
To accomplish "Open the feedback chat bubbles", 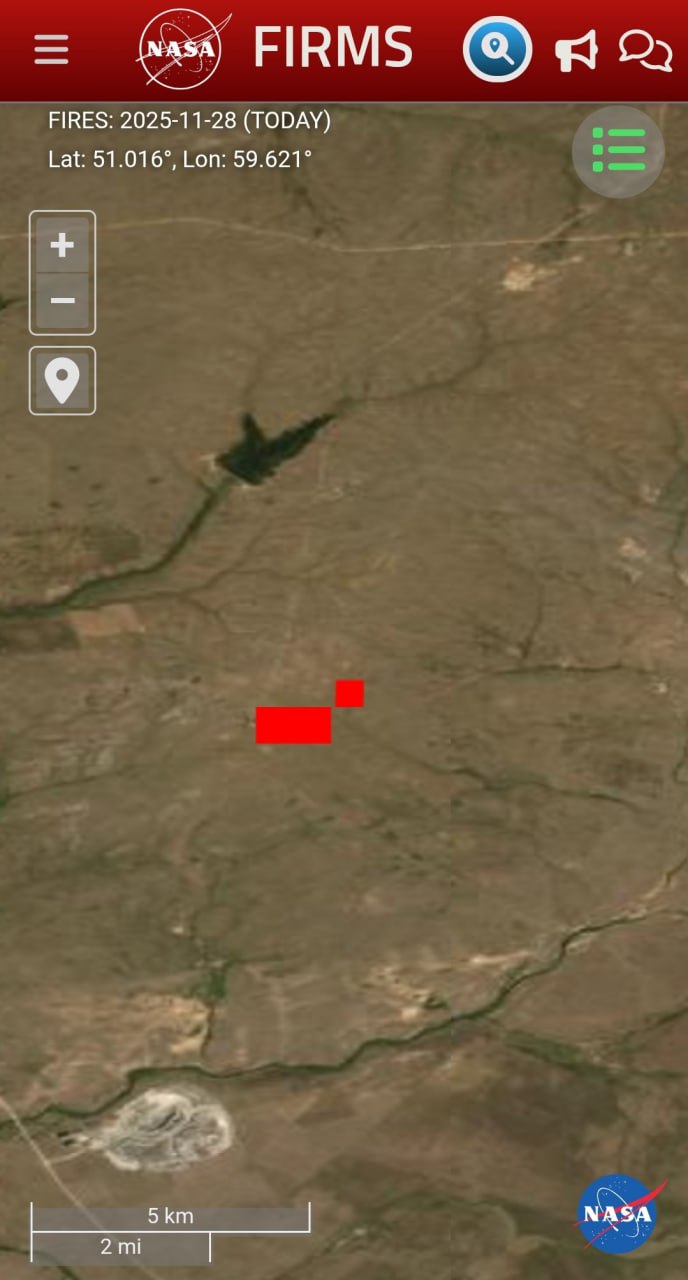I will click(x=645, y=50).
